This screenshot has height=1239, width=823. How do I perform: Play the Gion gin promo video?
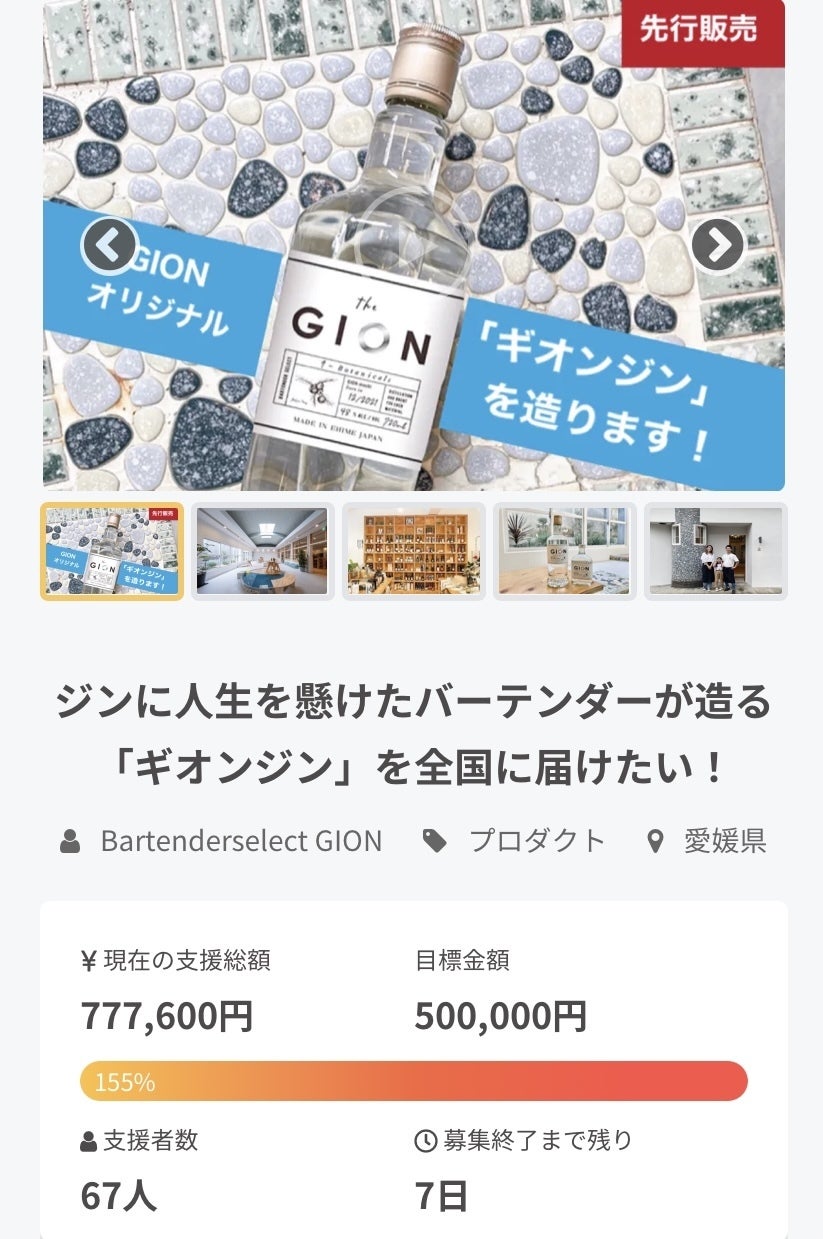[x=413, y=243]
